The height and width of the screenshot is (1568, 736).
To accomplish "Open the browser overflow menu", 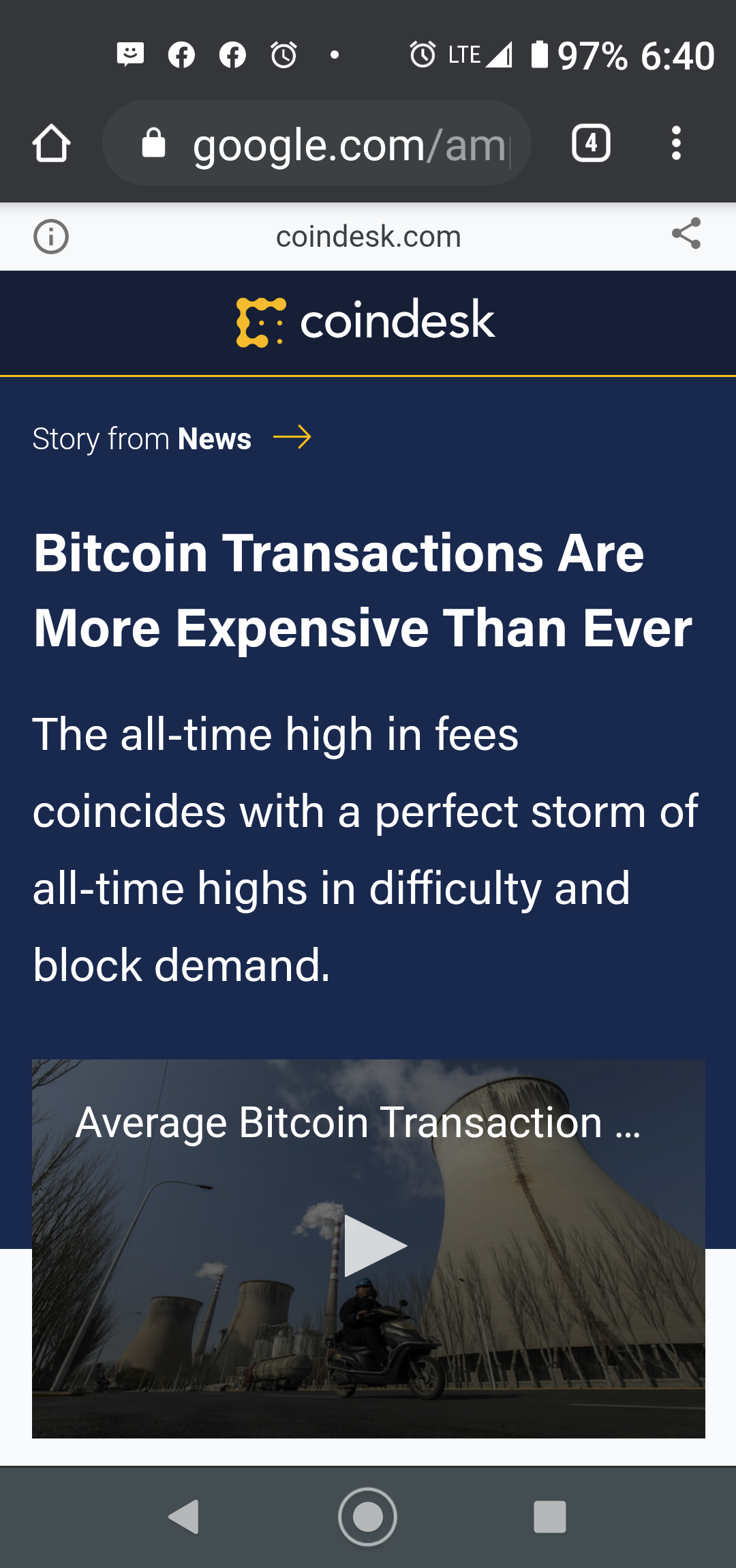I will tap(675, 144).
